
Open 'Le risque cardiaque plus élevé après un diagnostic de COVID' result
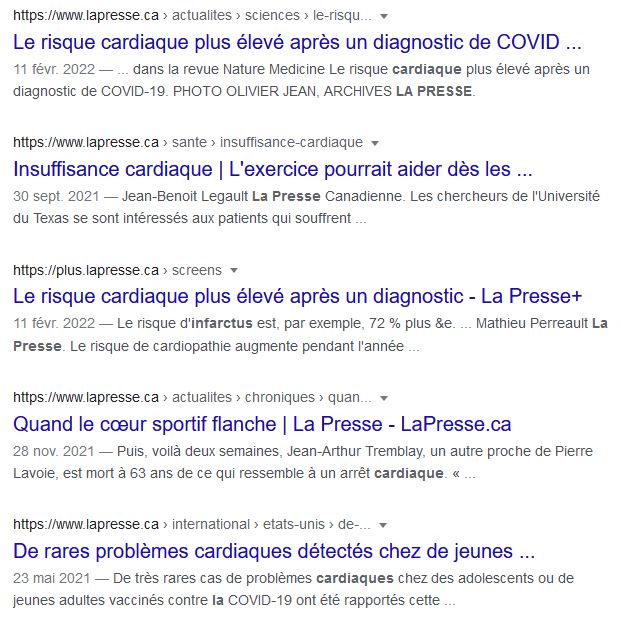point(297,43)
